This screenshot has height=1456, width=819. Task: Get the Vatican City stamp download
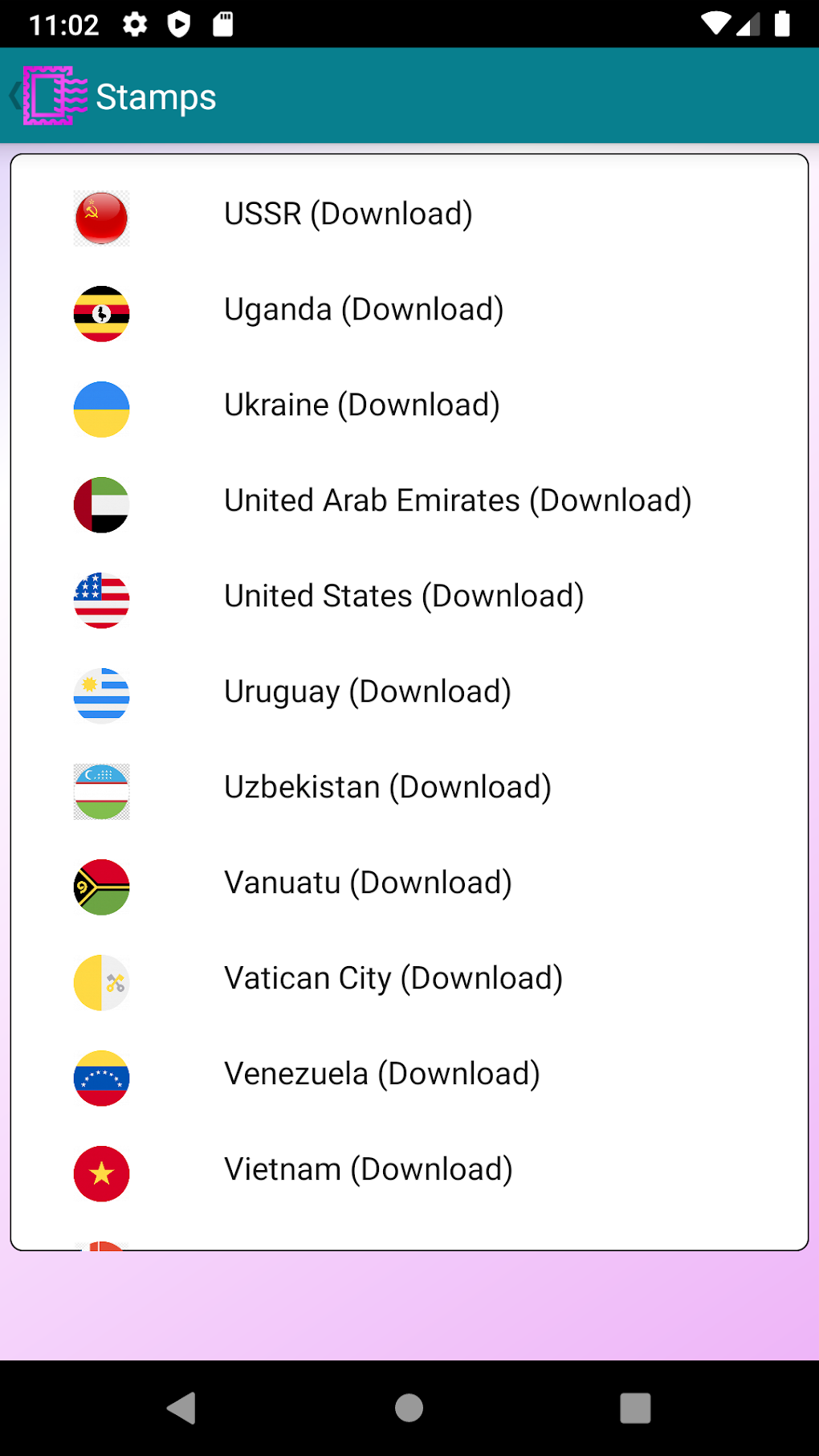coord(393,979)
